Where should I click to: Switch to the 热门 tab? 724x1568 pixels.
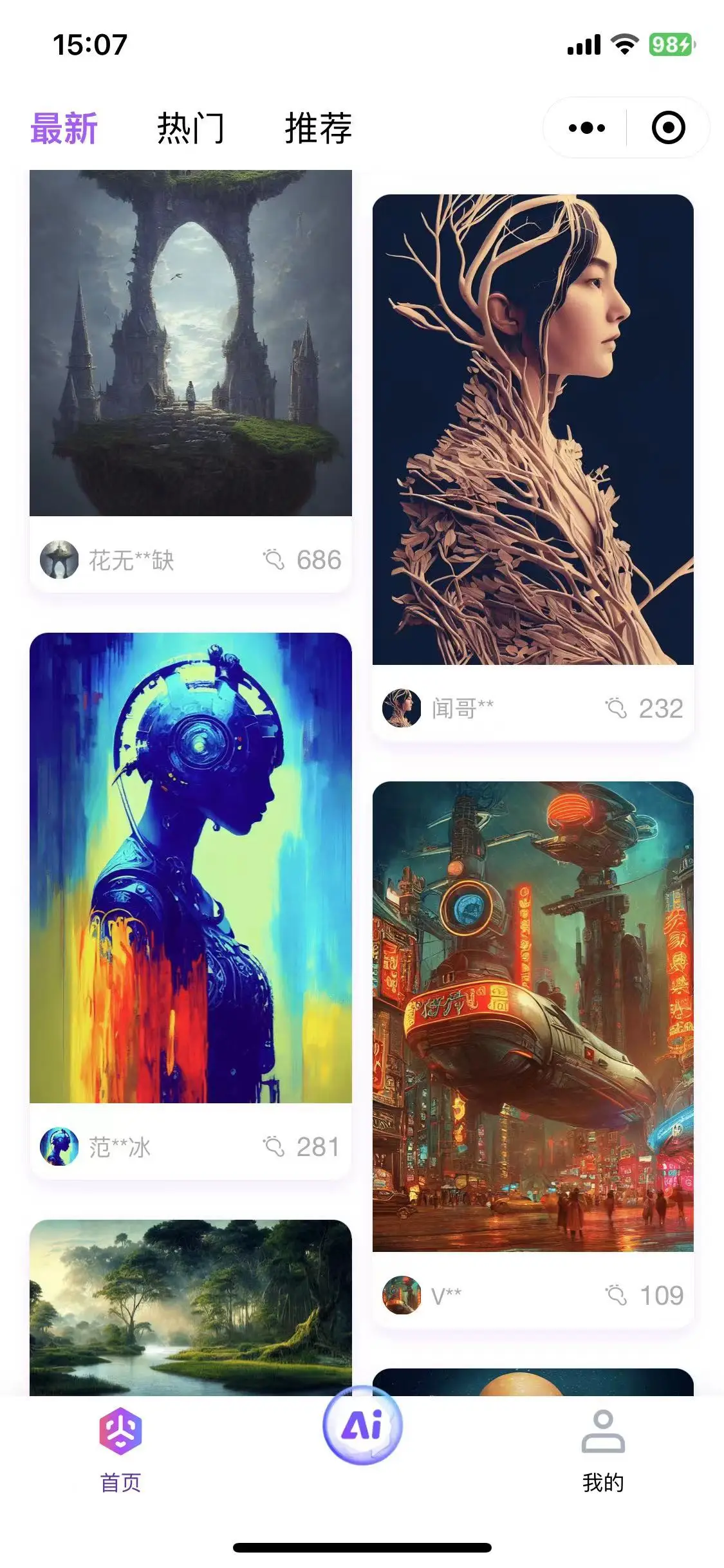[x=190, y=128]
